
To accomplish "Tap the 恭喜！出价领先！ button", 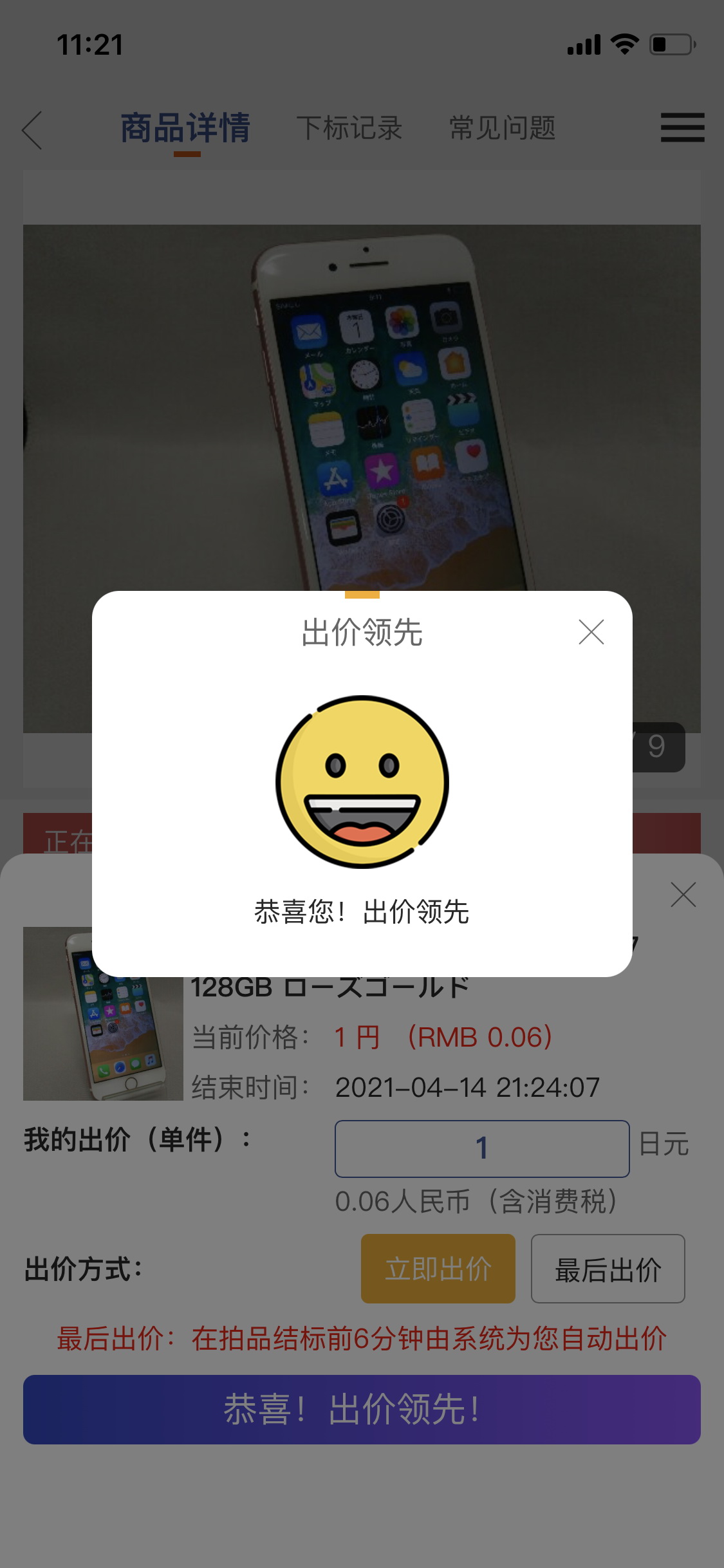I will pyautogui.click(x=362, y=1409).
